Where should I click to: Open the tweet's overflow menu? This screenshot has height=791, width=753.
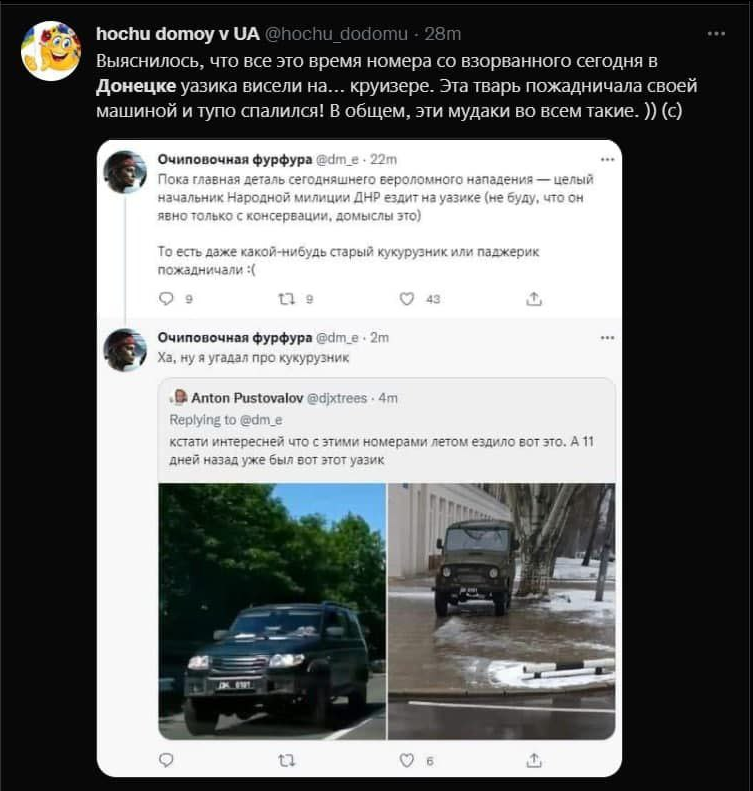point(716,33)
